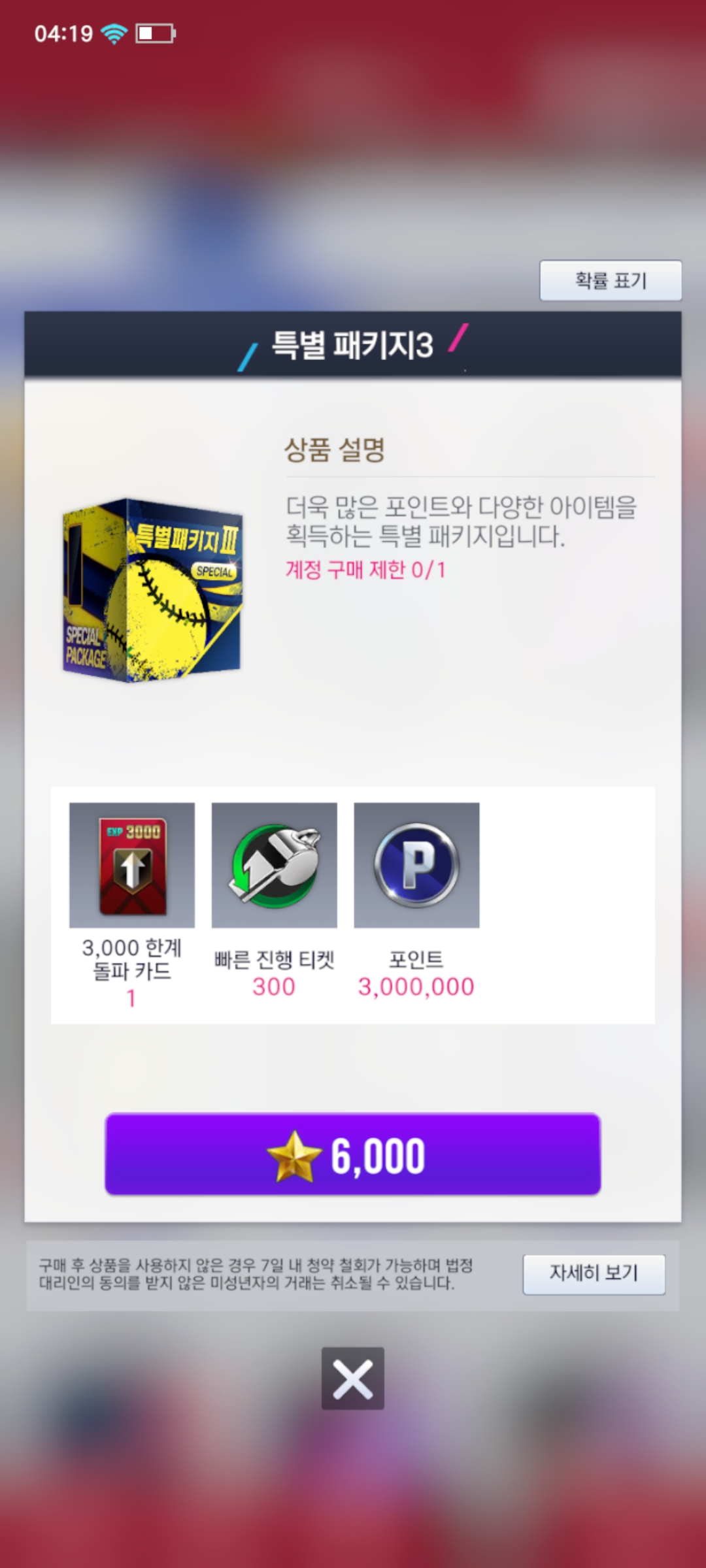
Task: Select the 3,000 한계 돌파 카드 item
Action: (x=132, y=865)
